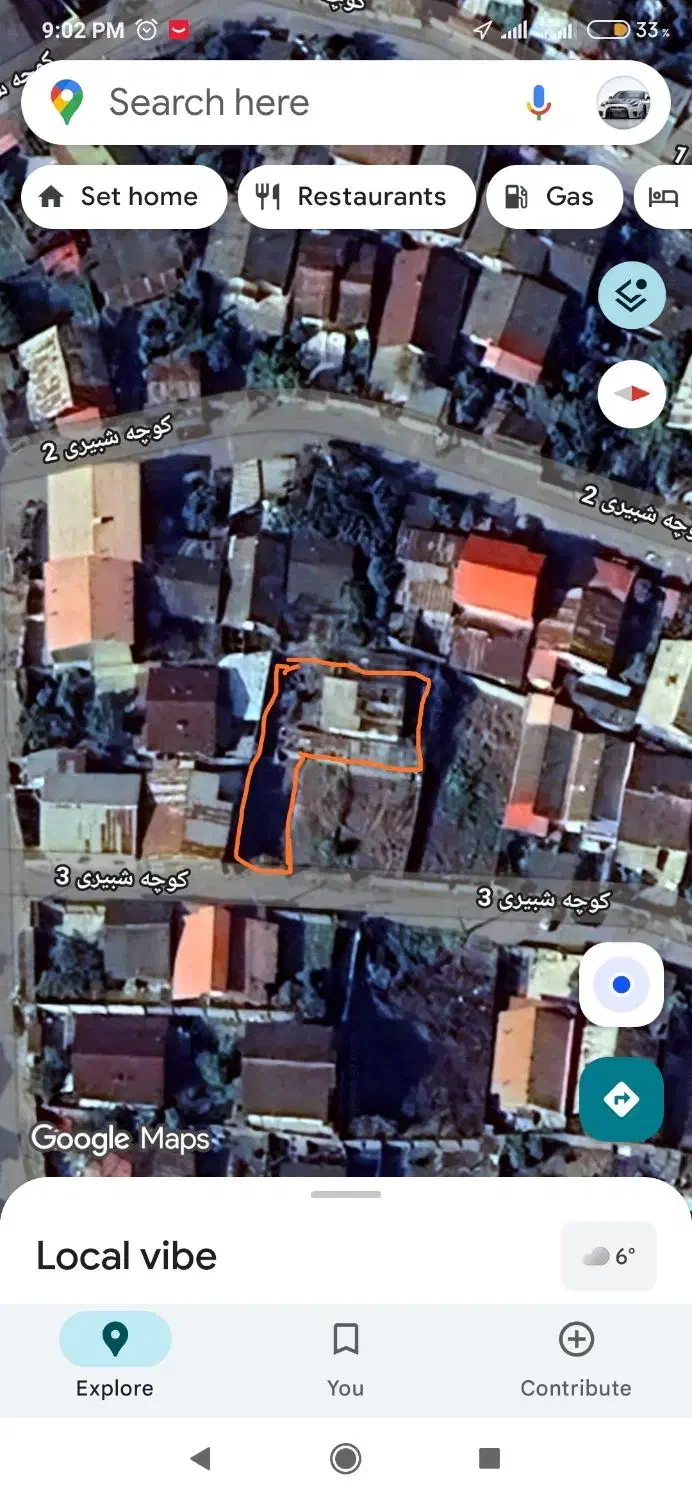Select the Restaurants chip
Image resolution: width=692 pixels, height=1500 pixels.
coord(356,197)
